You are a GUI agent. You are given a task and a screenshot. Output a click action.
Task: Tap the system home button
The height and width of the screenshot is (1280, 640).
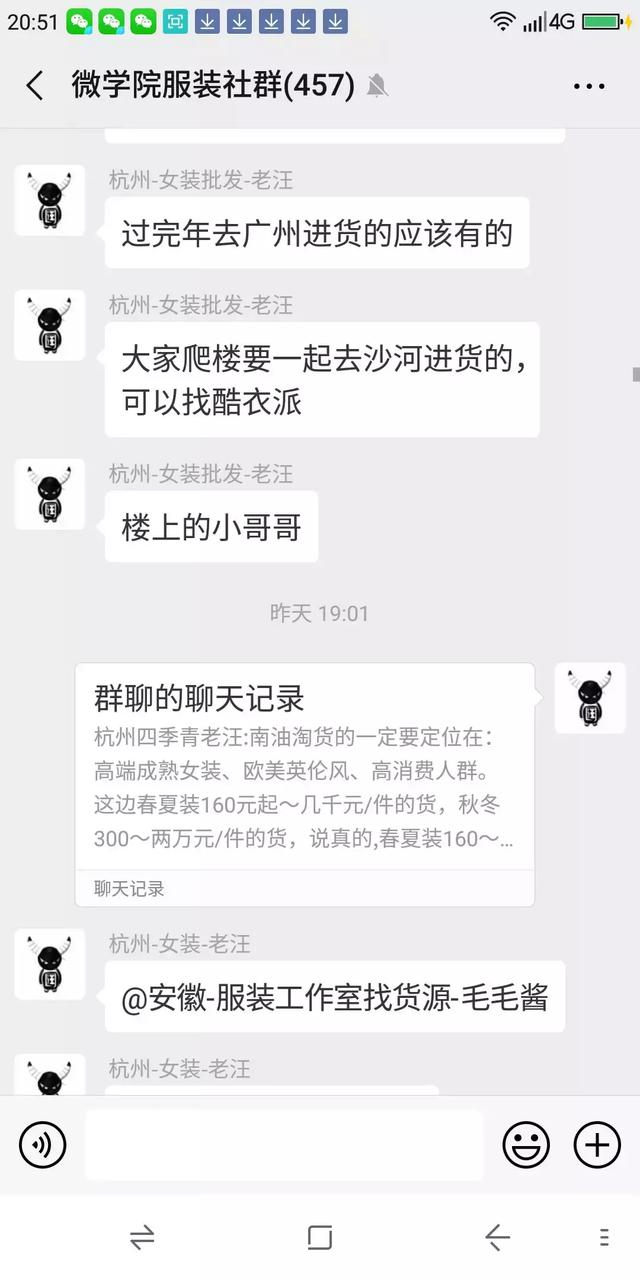click(x=319, y=1238)
